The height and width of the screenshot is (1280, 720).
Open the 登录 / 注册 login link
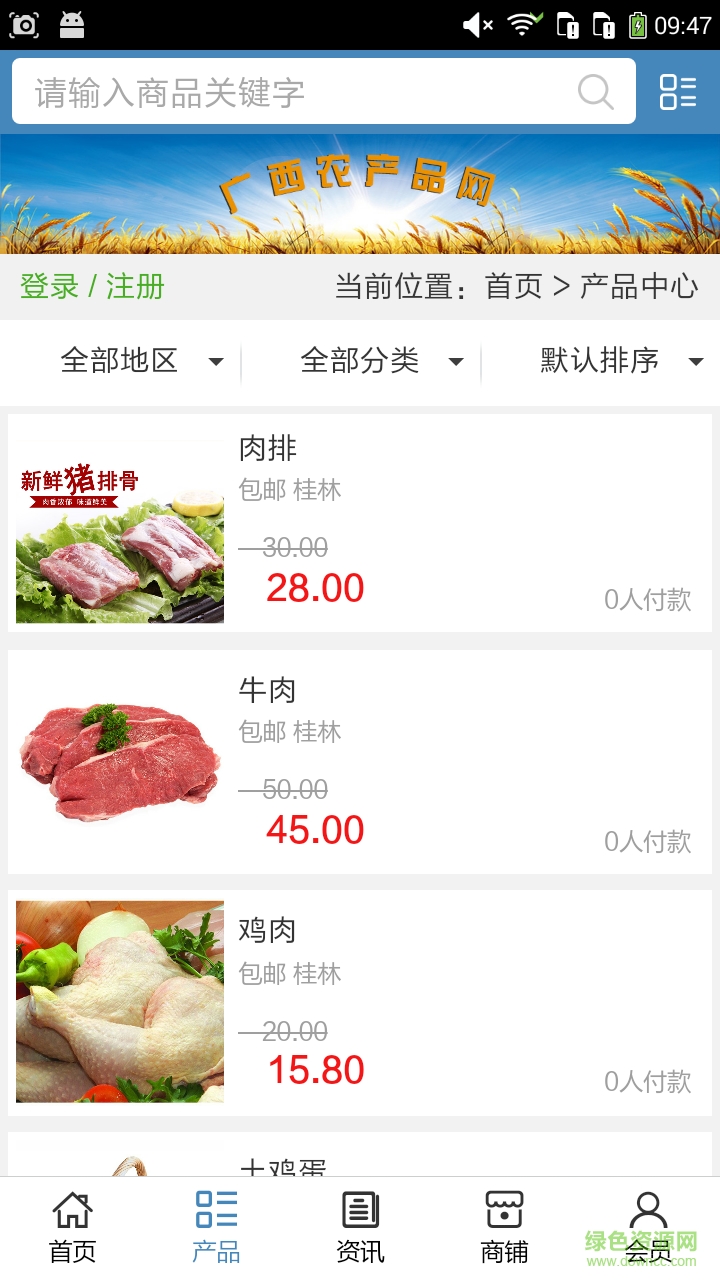(92, 287)
